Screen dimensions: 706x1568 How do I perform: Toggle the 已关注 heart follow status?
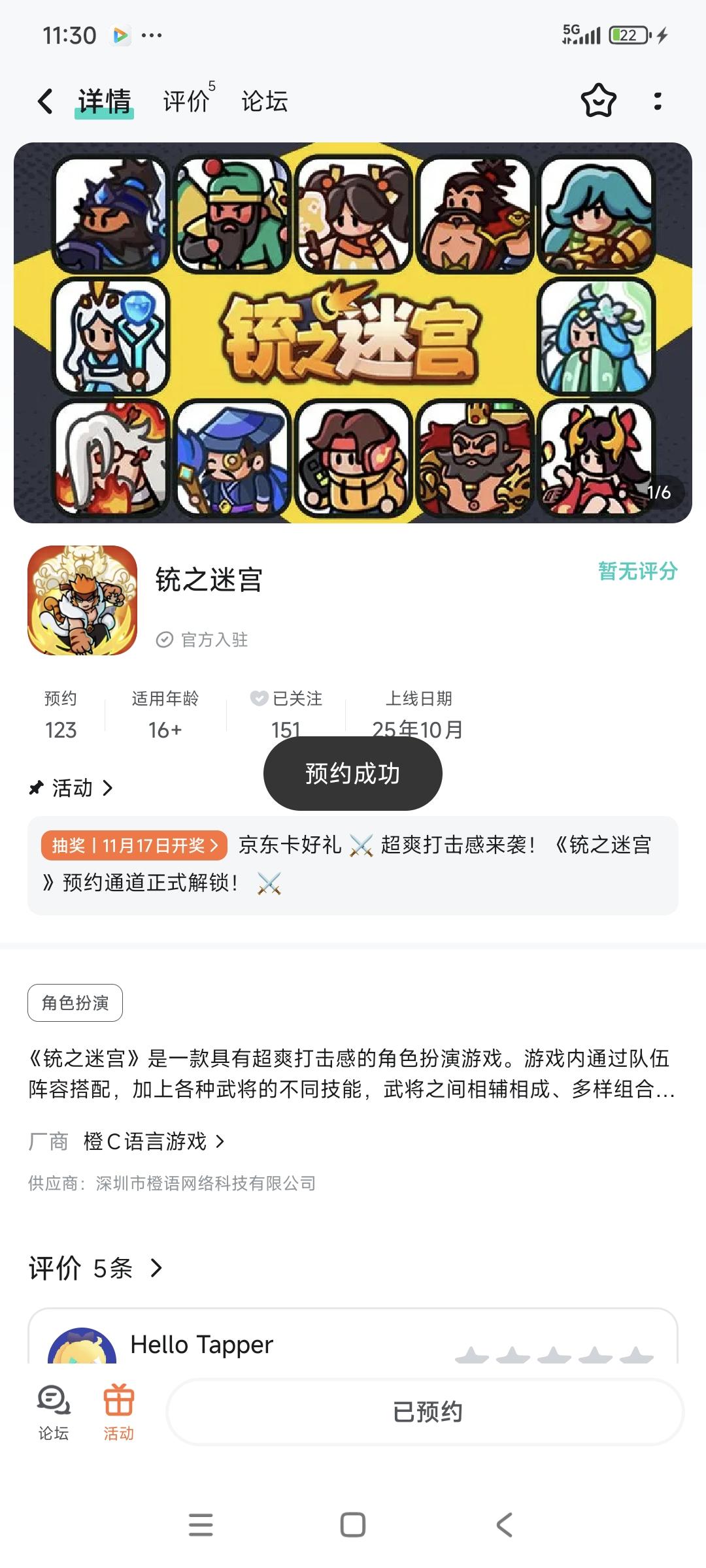point(256,698)
